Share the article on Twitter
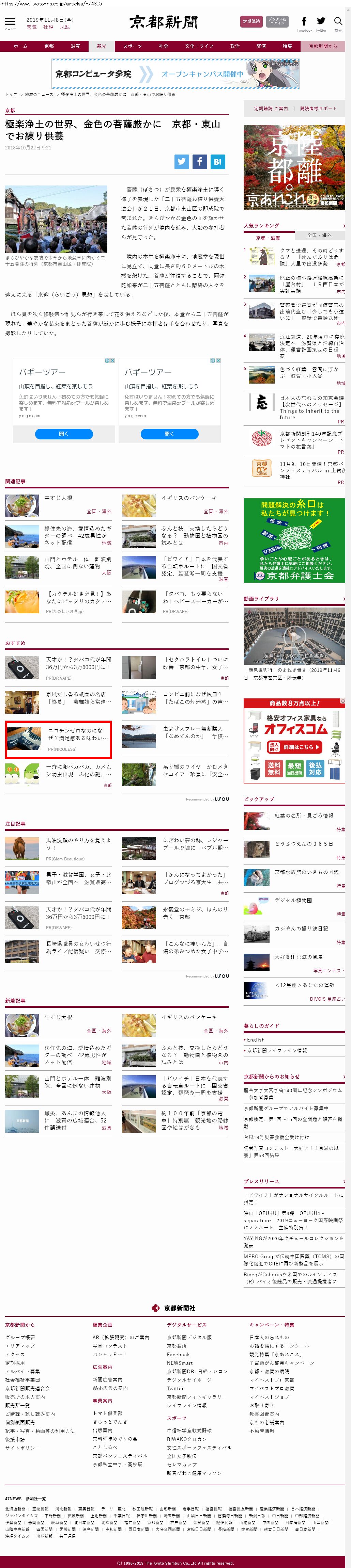351x1568 pixels. pyautogui.click(x=182, y=161)
